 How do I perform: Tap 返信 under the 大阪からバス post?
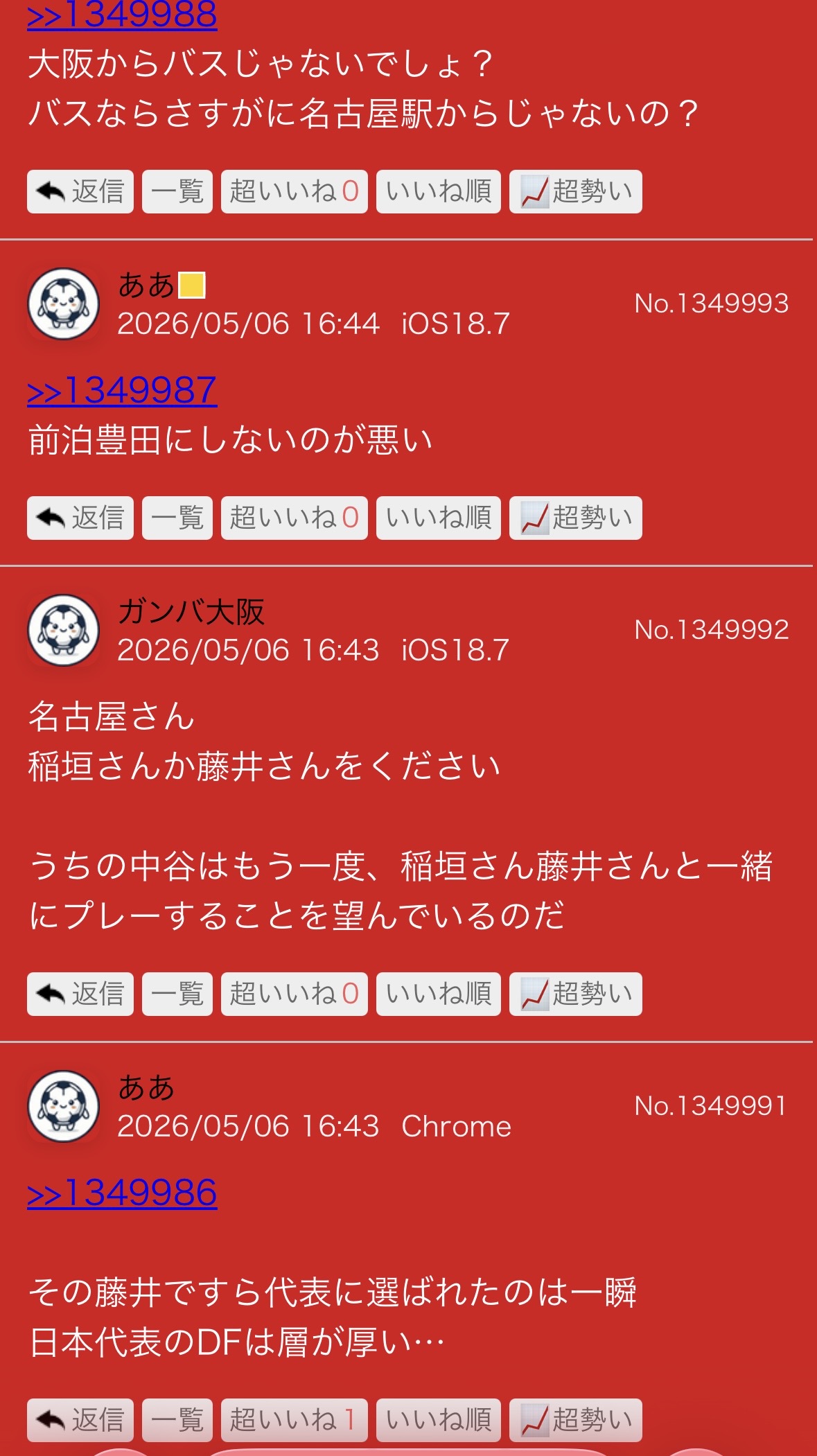click(x=80, y=191)
